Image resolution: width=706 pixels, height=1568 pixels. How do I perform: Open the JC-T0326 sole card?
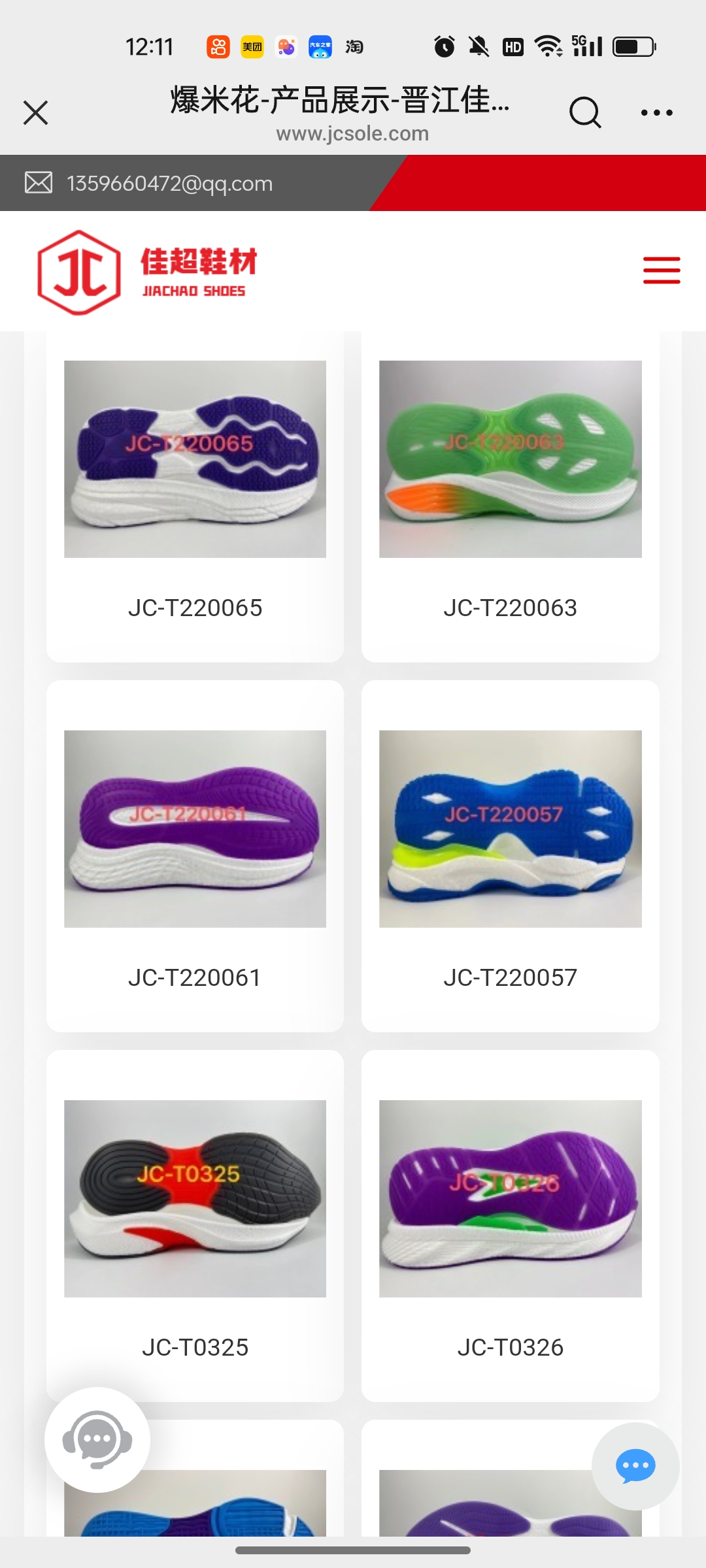[510, 1225]
